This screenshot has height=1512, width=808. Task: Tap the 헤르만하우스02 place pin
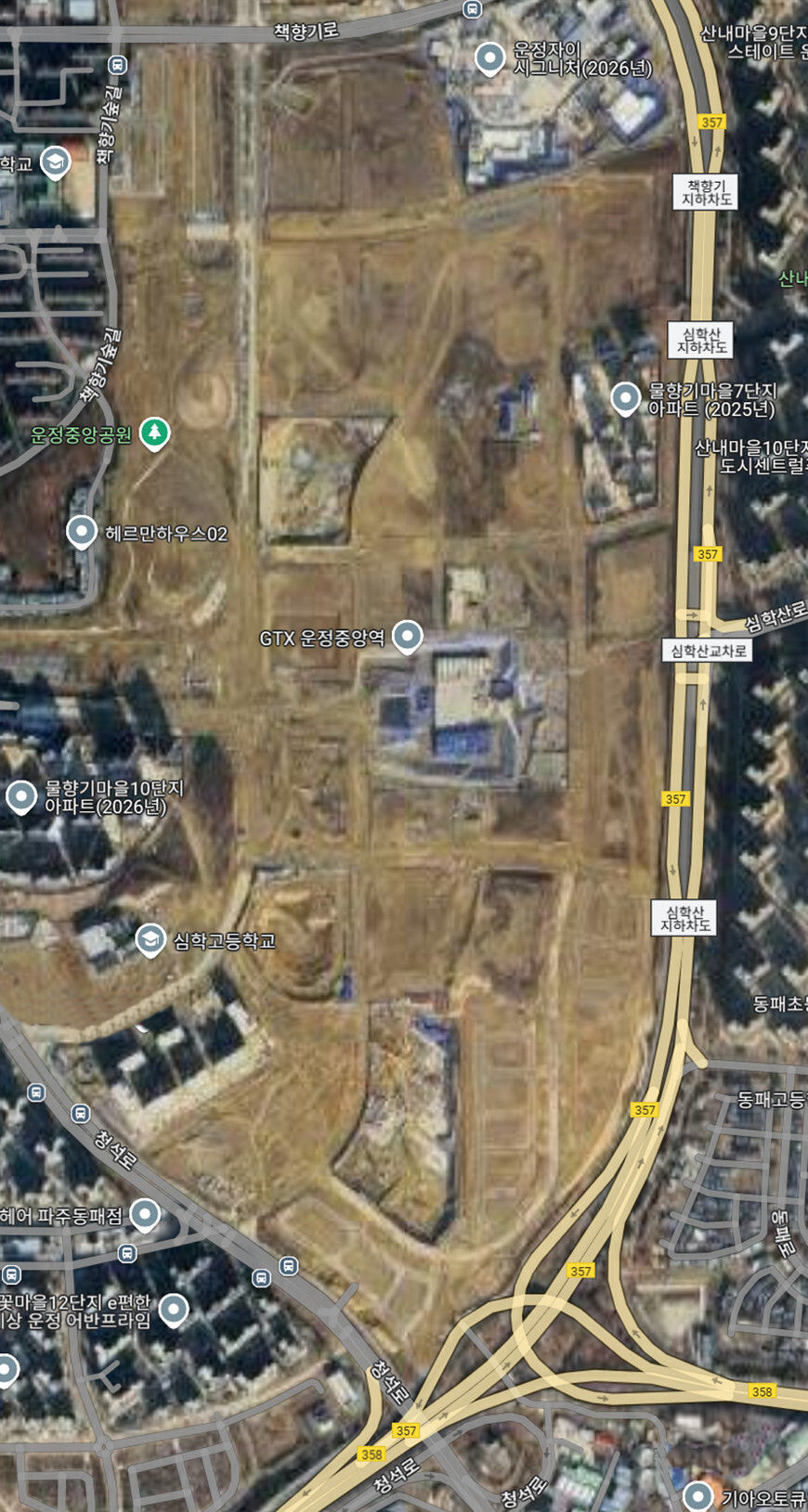(x=82, y=532)
